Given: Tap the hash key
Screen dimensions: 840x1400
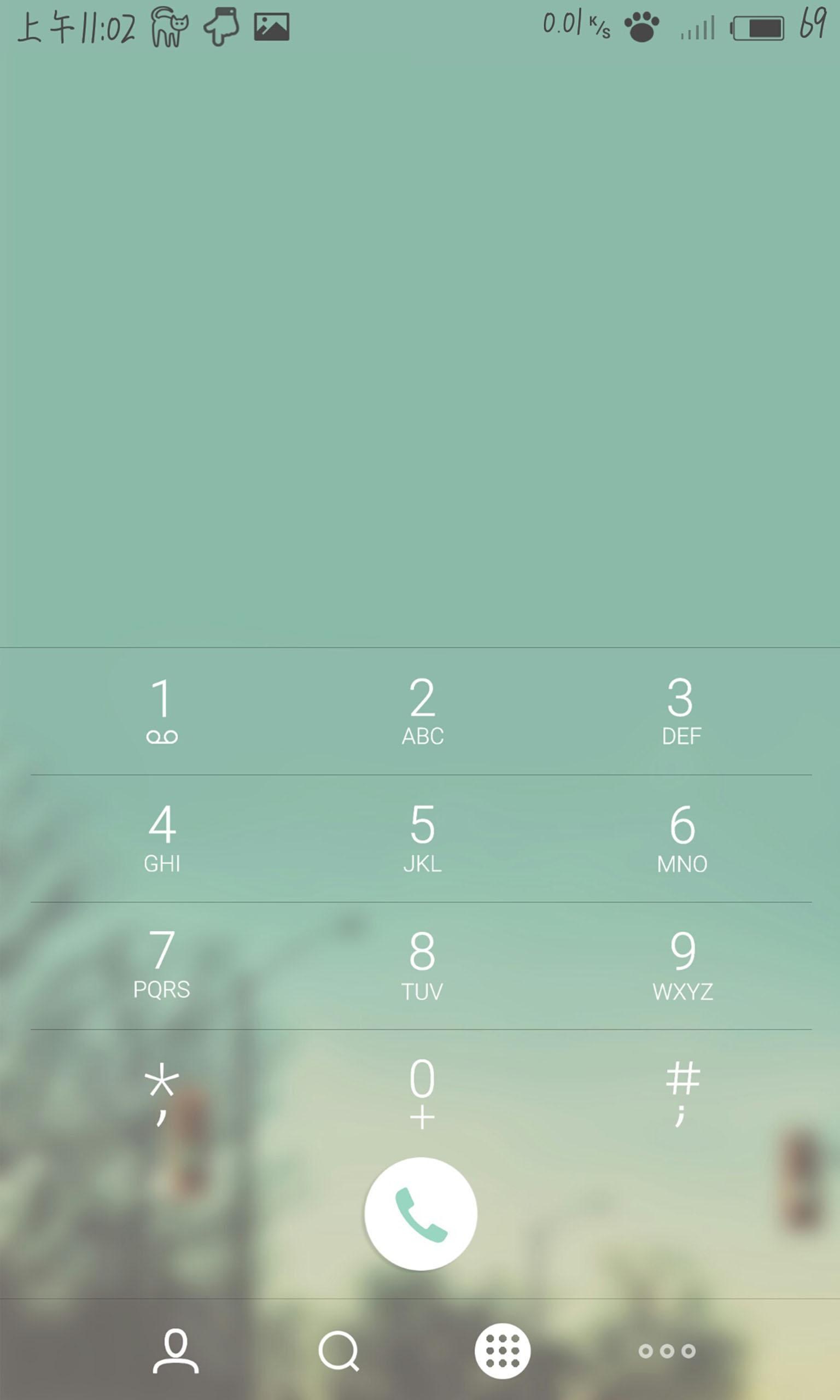Looking at the screenshot, I should click(681, 1093).
